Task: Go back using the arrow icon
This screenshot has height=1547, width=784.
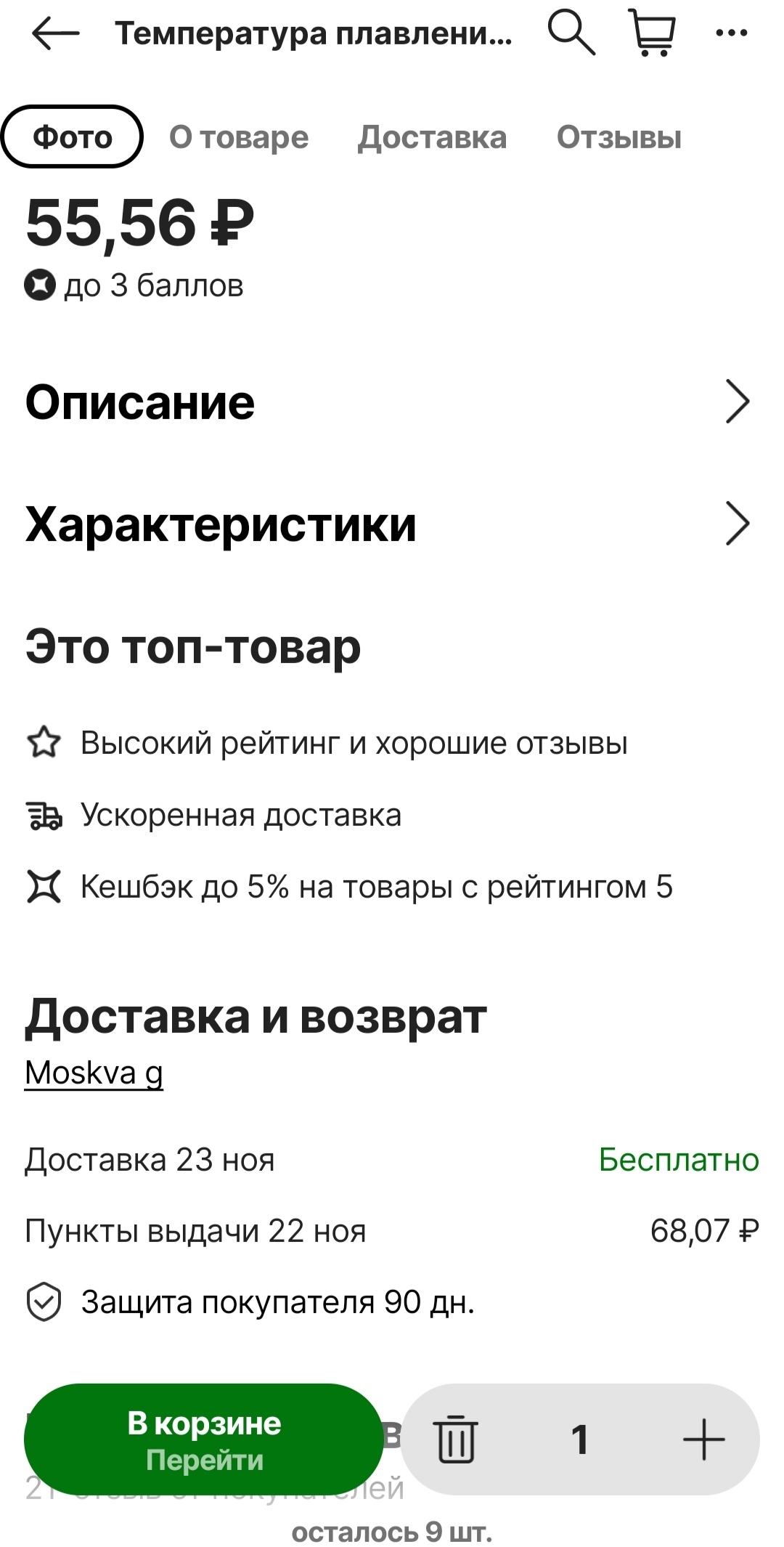Action: (55, 33)
